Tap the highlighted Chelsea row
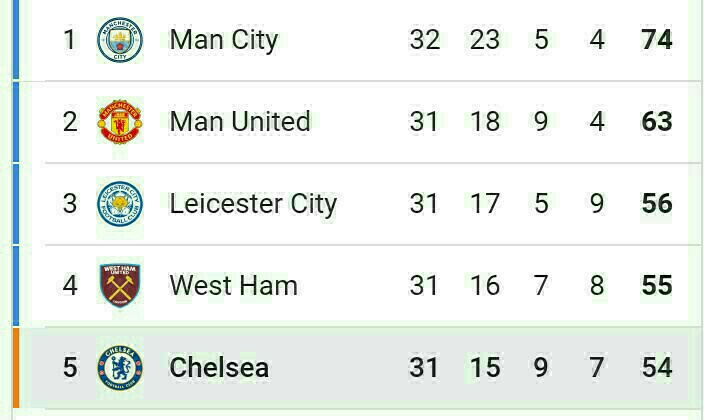 (219, 367)
